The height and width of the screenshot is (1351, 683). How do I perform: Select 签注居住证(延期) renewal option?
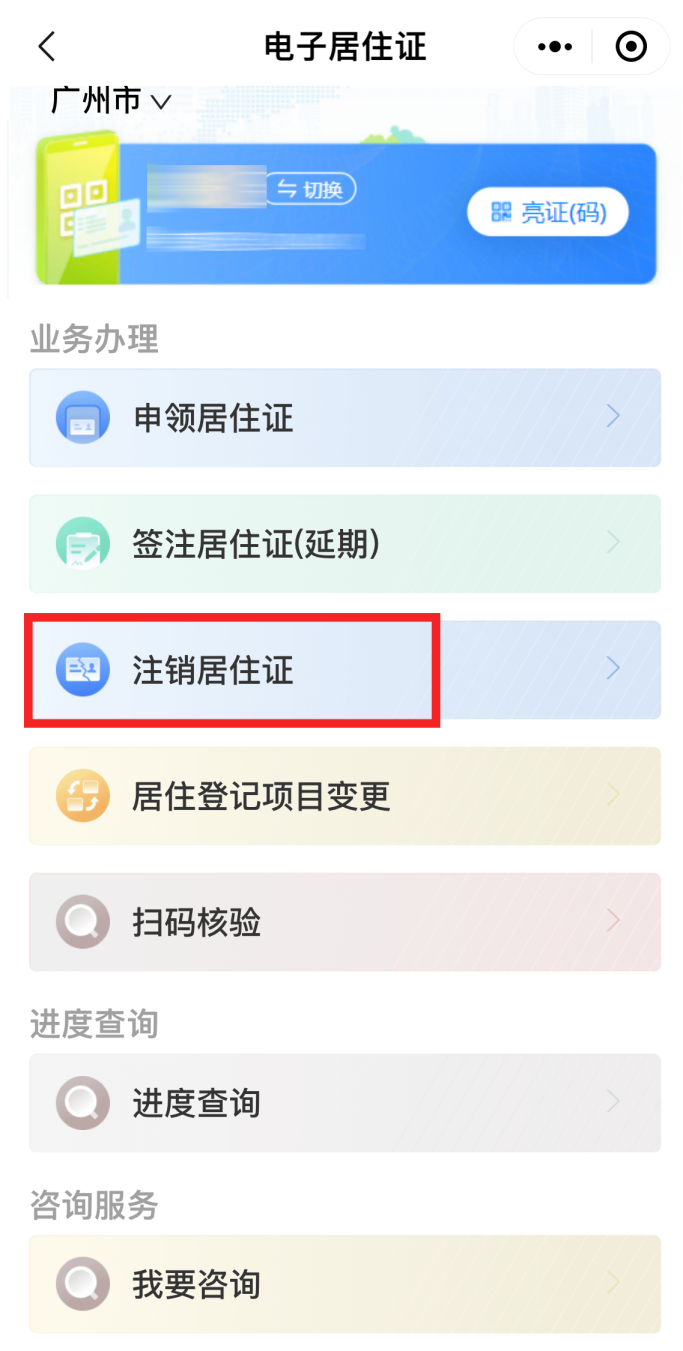pyautogui.click(x=344, y=544)
